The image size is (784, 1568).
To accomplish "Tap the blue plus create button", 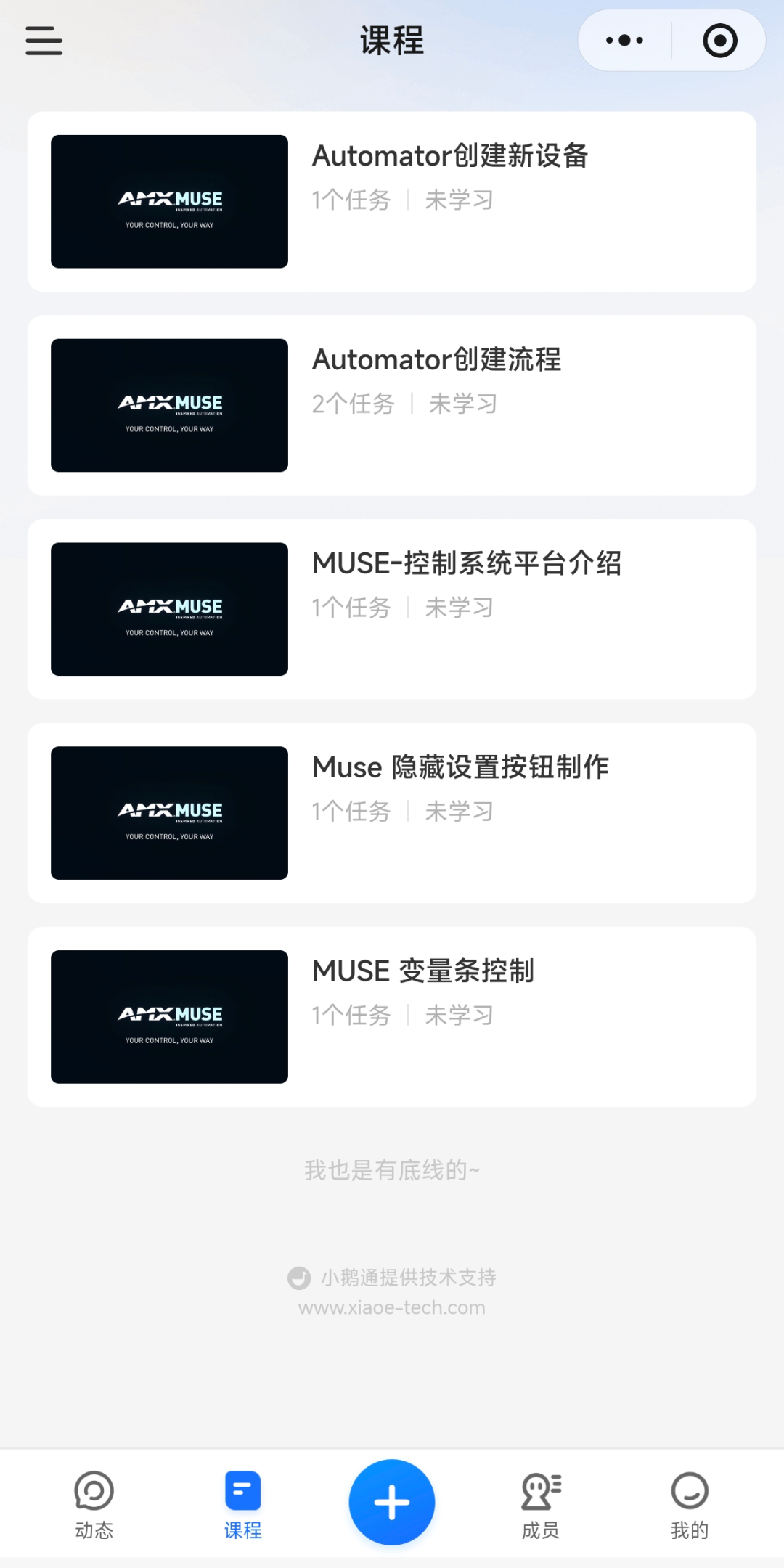I will (x=392, y=1502).
